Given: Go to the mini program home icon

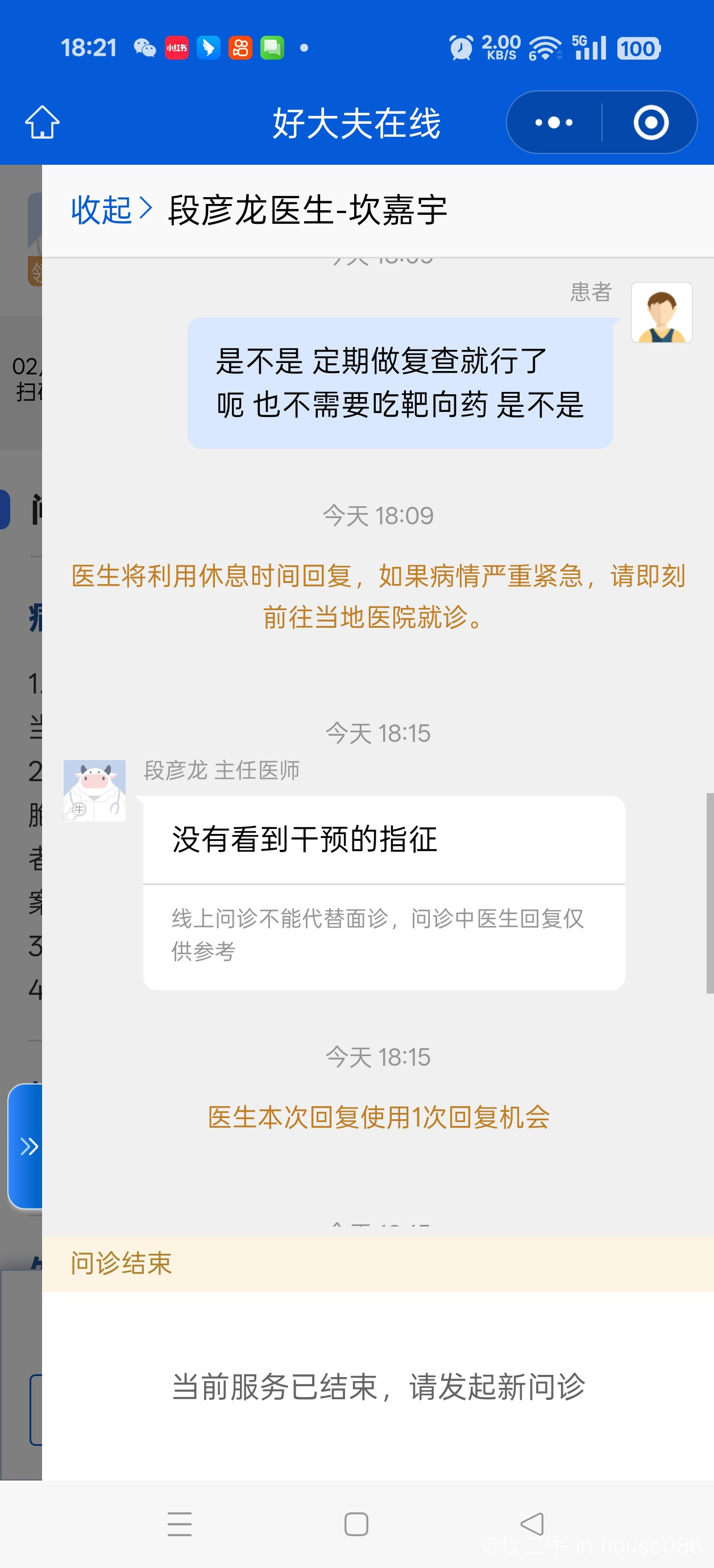Looking at the screenshot, I should [x=42, y=122].
